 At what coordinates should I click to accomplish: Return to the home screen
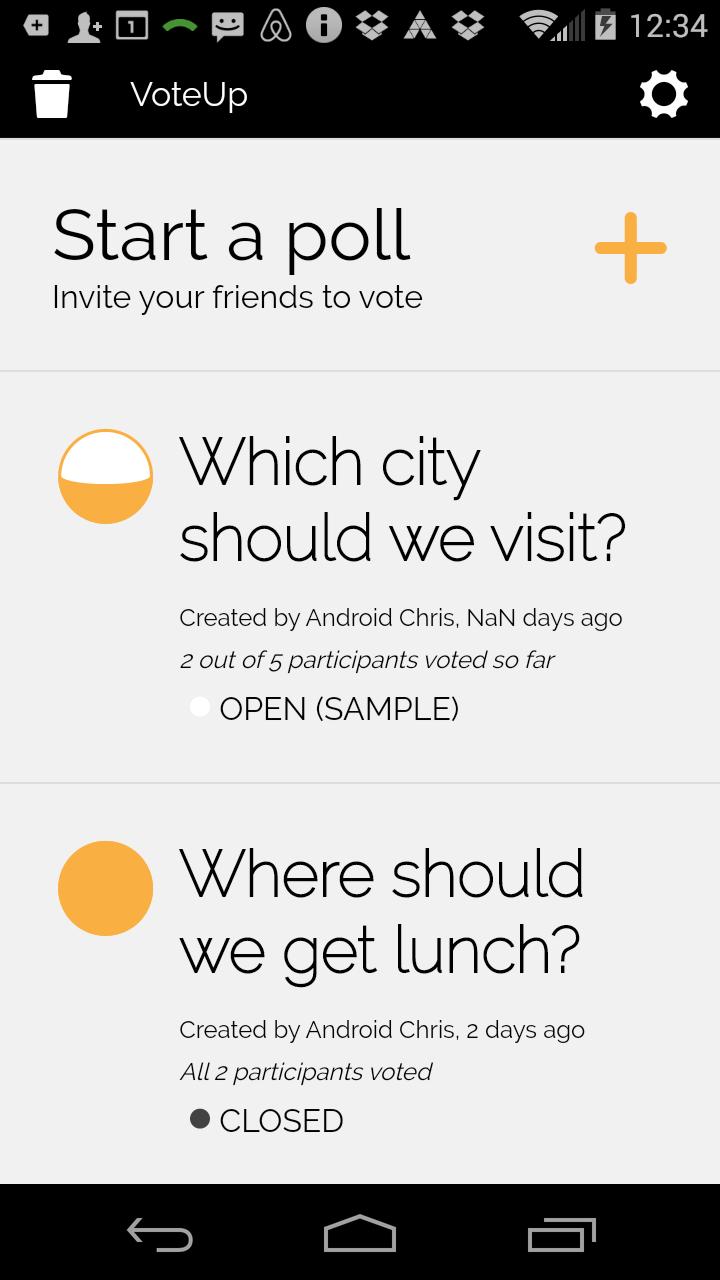[x=360, y=1235]
